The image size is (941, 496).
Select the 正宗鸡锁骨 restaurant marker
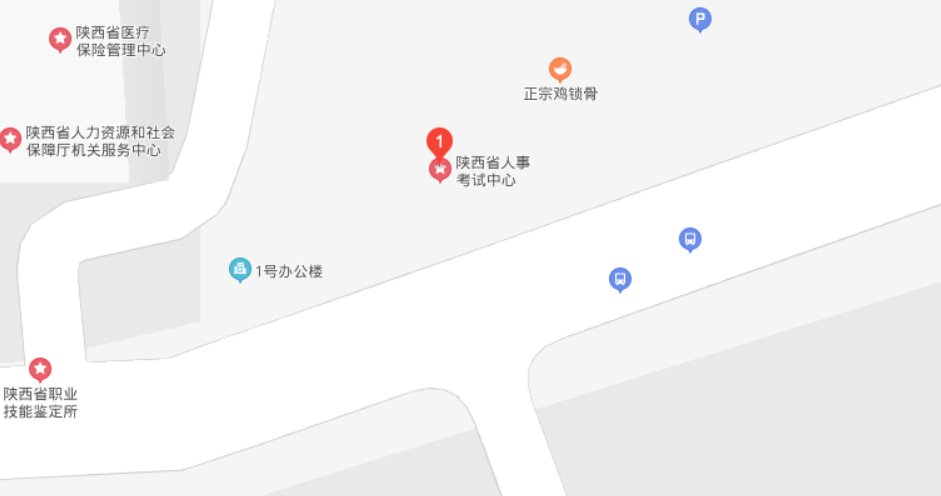(x=560, y=69)
